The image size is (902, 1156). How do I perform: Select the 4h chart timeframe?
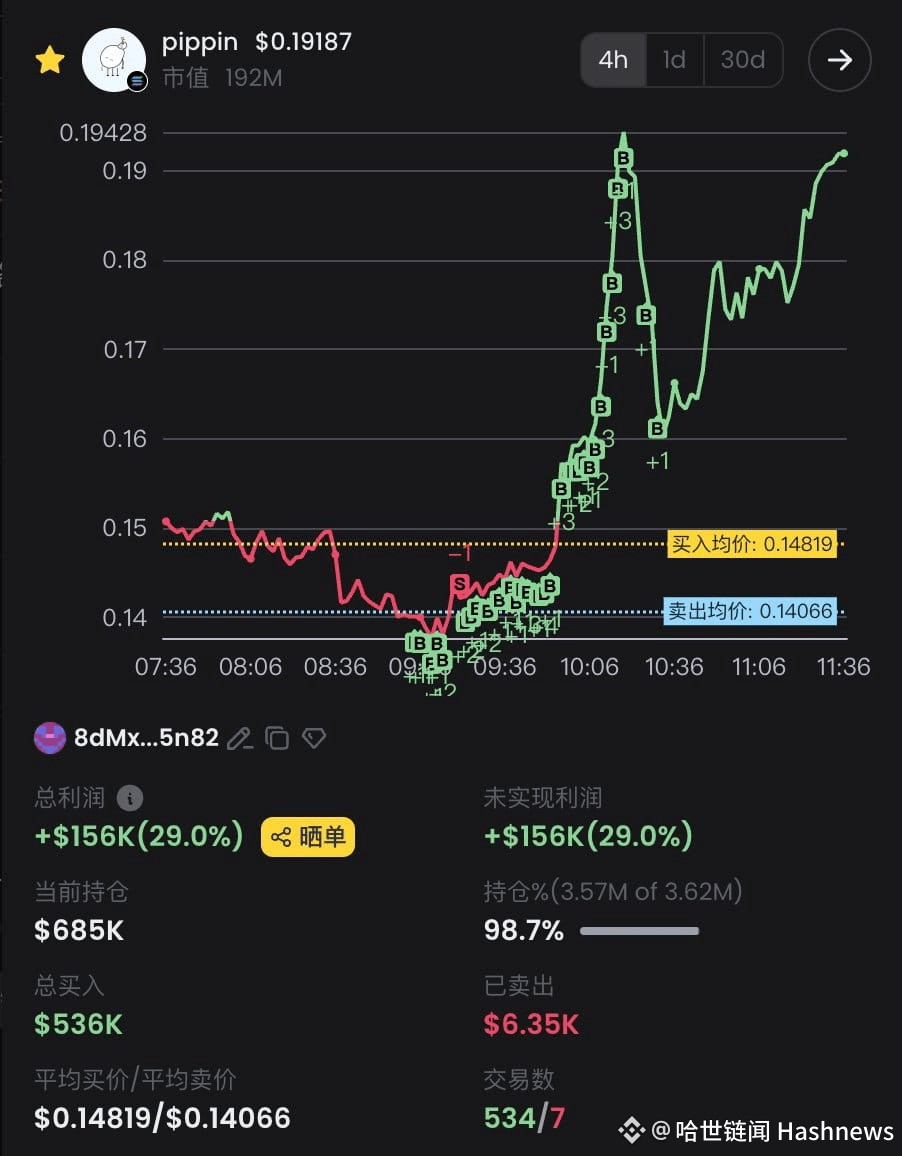(613, 60)
